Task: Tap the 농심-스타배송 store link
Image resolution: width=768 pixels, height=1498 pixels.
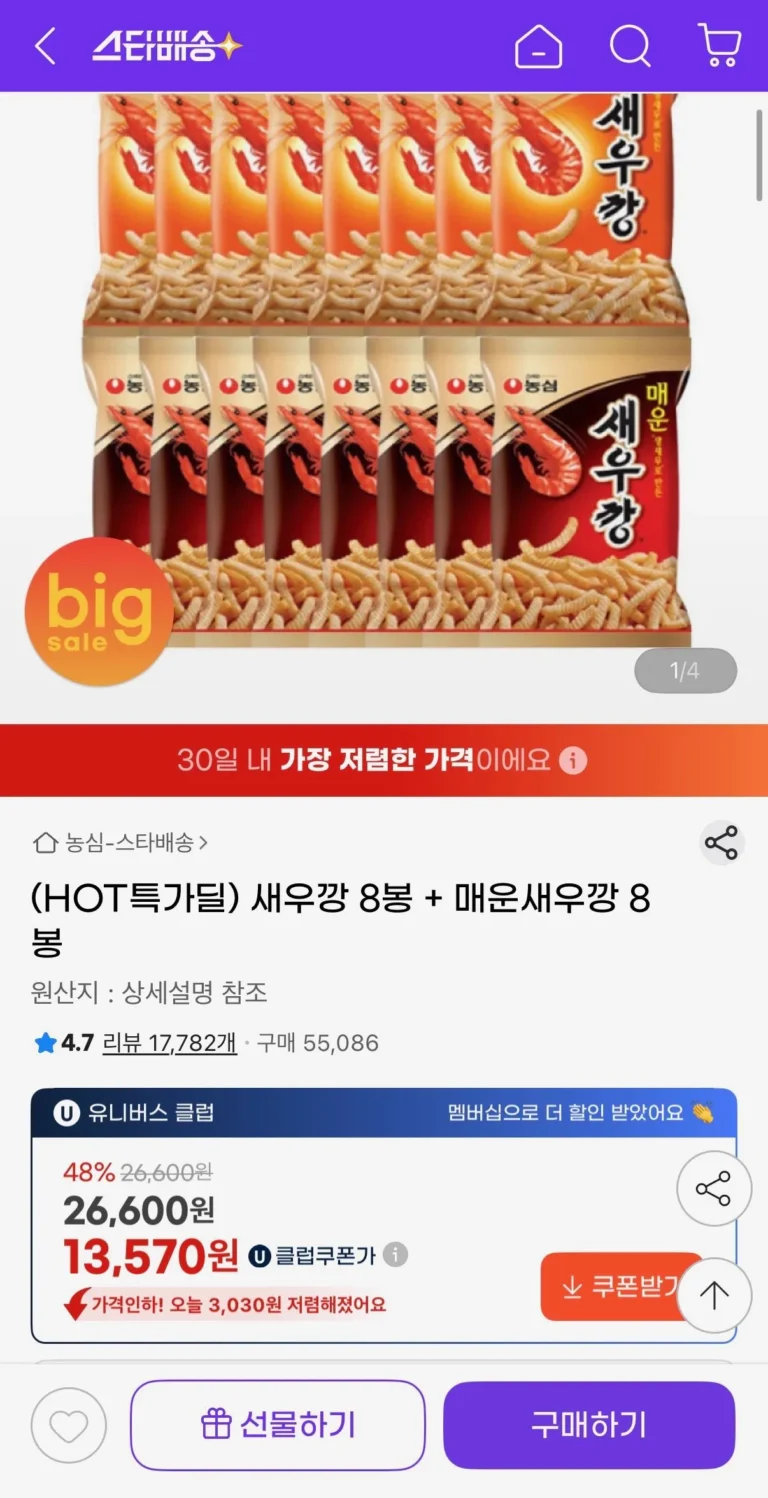Action: (121, 843)
